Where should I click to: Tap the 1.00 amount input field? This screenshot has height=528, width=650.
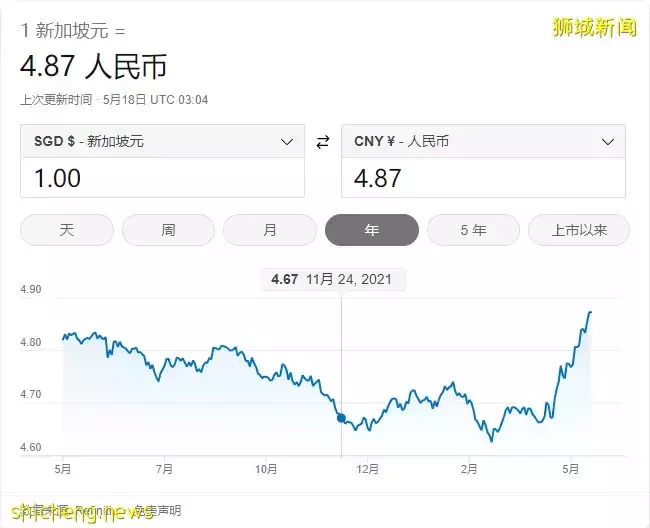click(x=162, y=178)
